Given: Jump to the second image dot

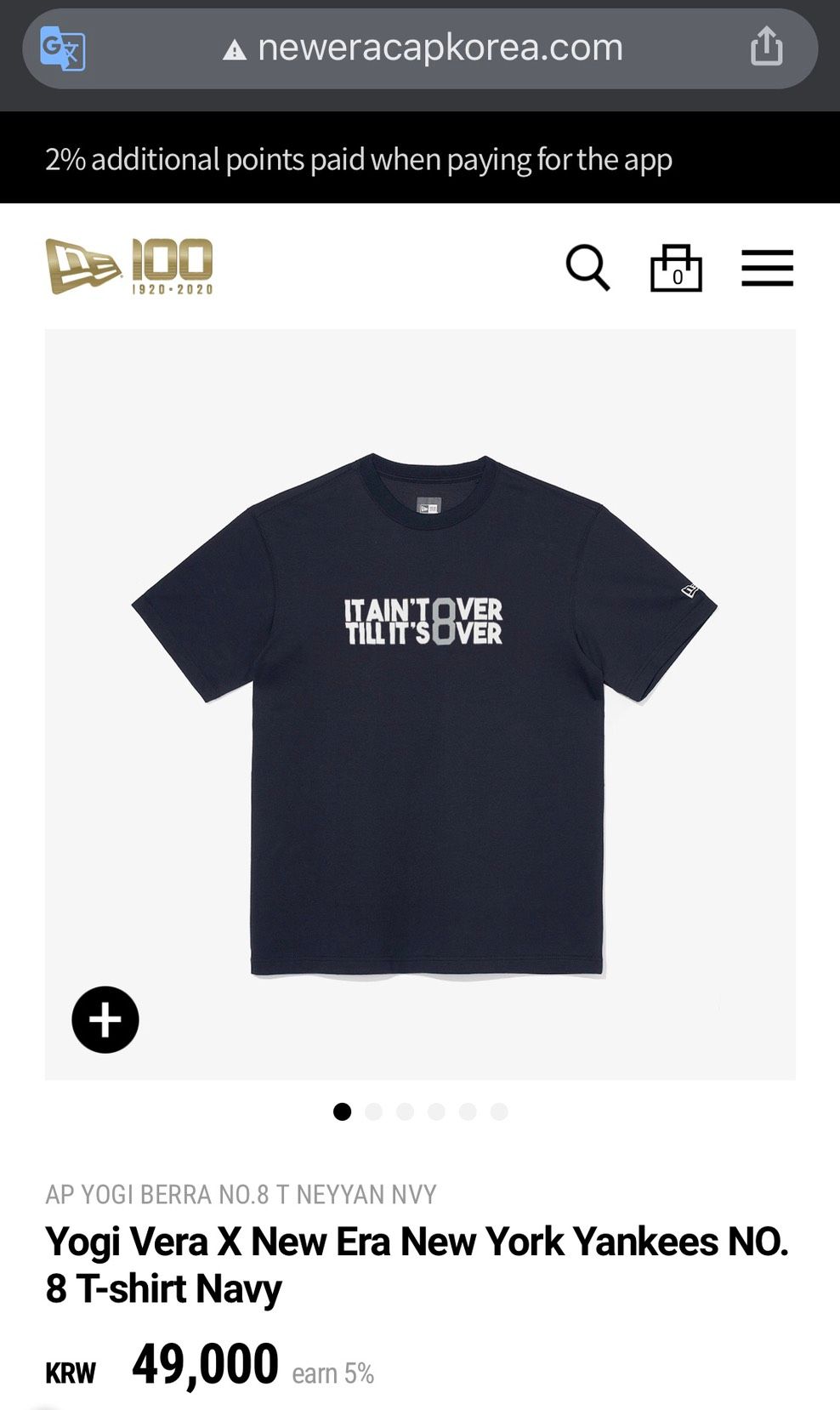Looking at the screenshot, I should click(x=374, y=1112).
